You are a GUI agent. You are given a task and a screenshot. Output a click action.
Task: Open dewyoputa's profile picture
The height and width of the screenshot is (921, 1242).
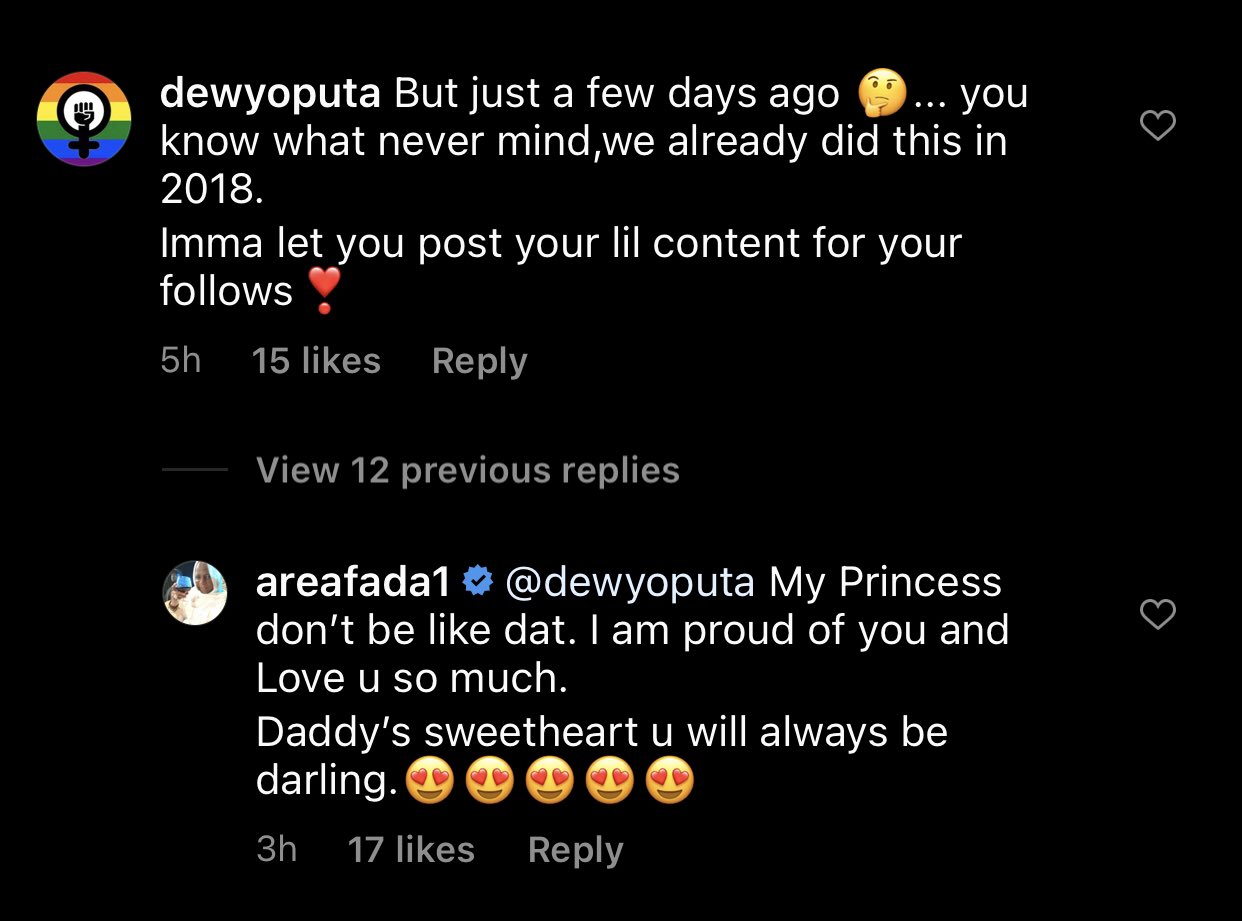coord(84,119)
